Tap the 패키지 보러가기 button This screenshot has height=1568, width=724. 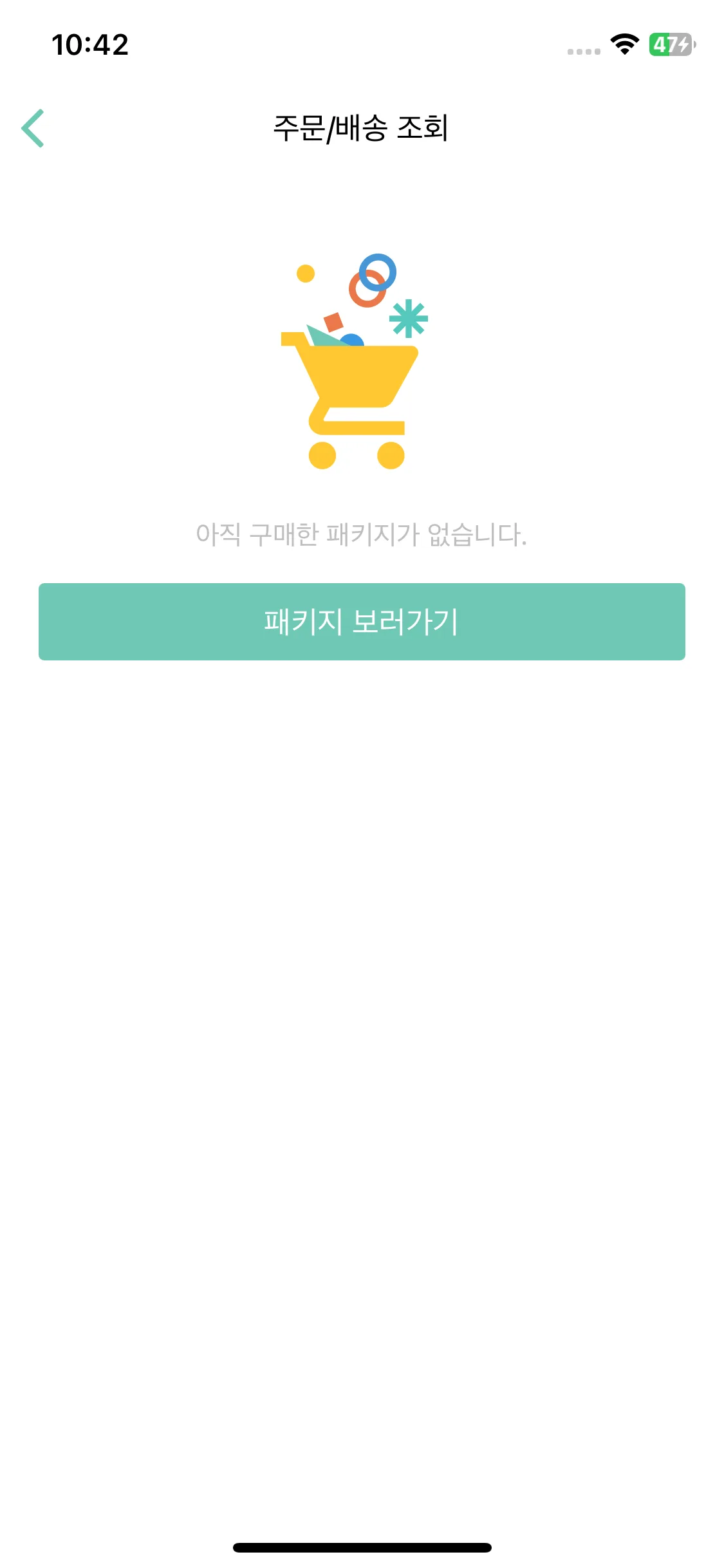point(362,621)
